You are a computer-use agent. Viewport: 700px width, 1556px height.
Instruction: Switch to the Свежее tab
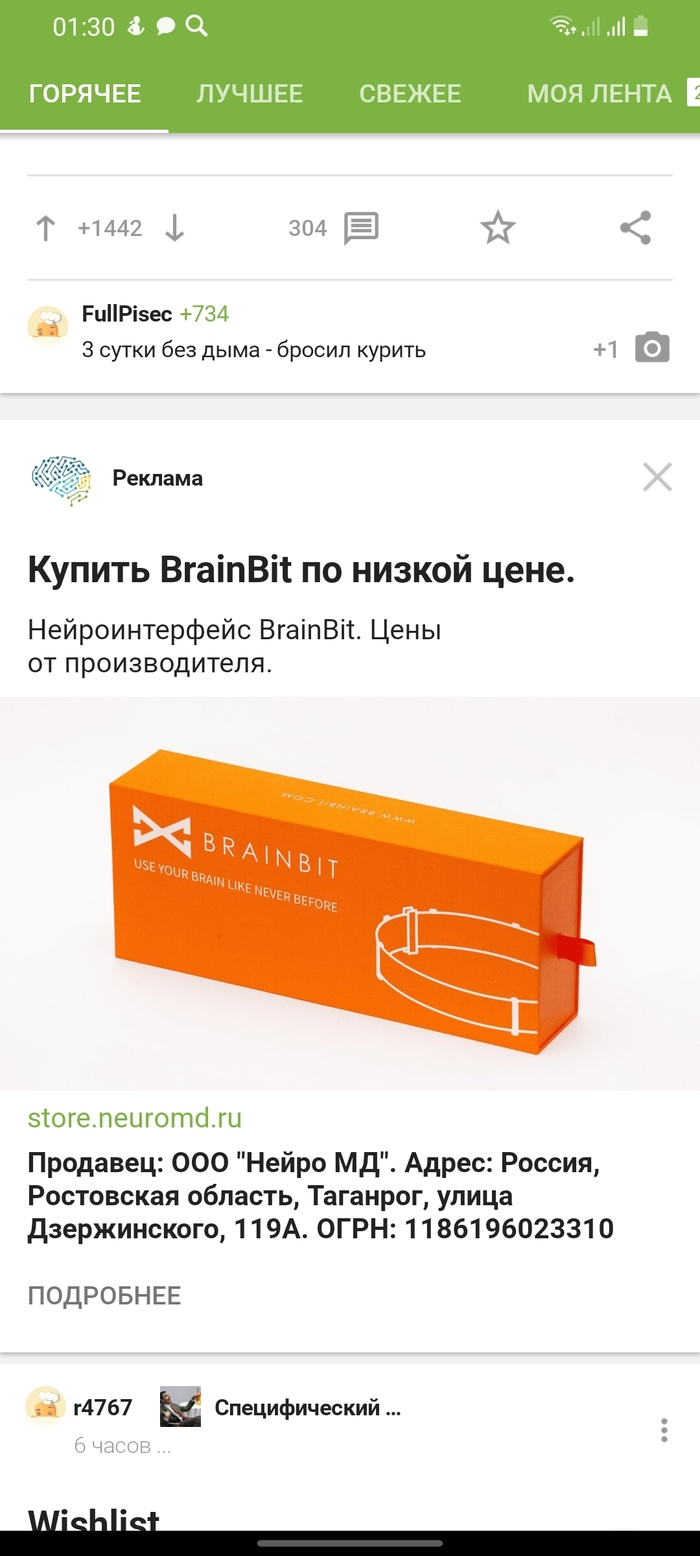click(x=410, y=94)
